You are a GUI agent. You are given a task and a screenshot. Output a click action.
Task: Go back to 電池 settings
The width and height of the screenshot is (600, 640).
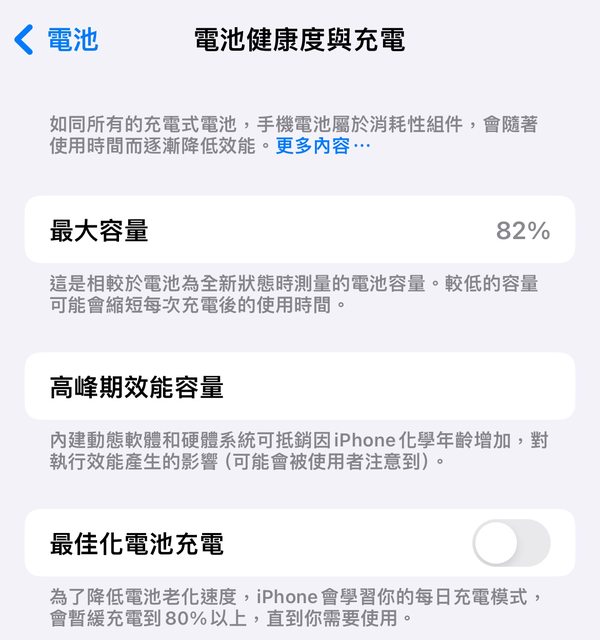(x=57, y=40)
